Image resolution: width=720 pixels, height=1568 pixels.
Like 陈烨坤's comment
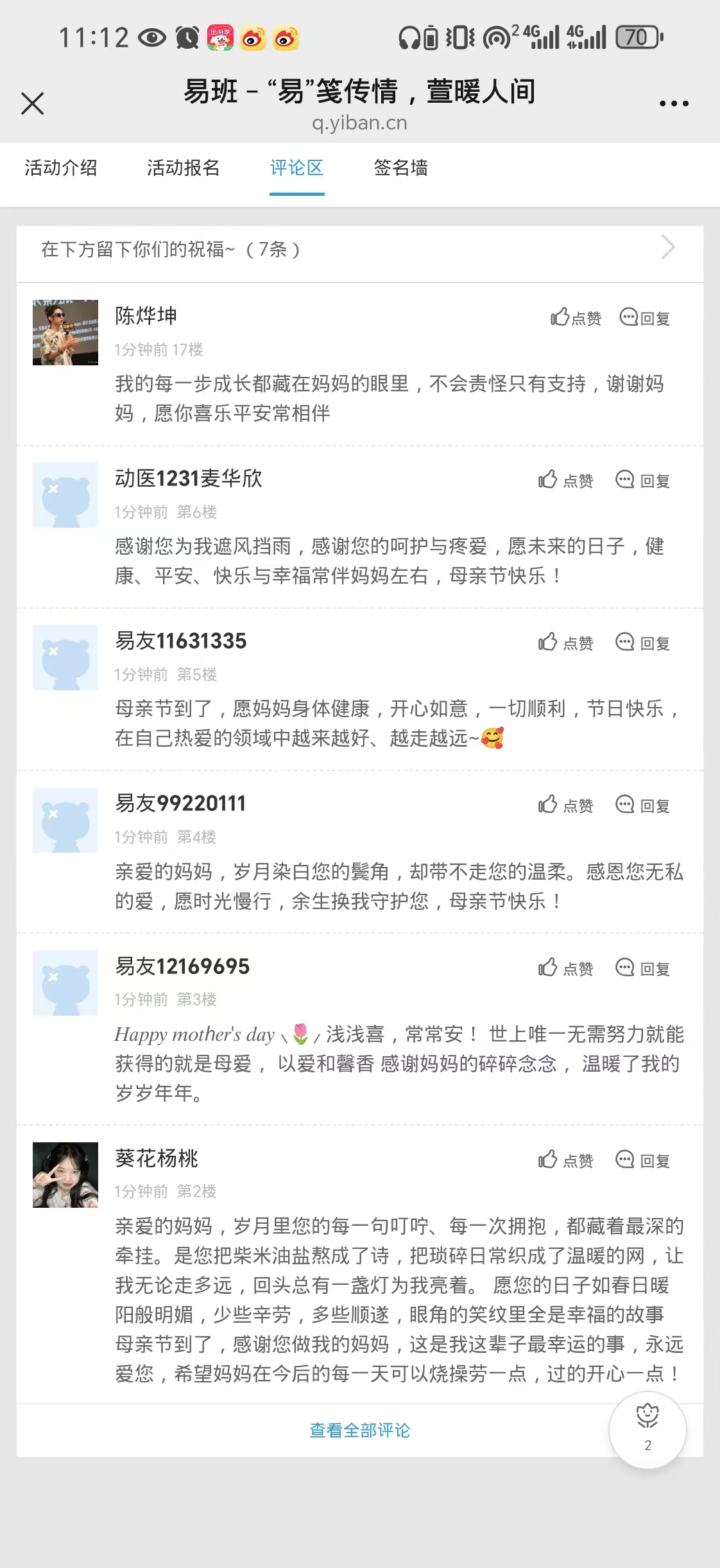tap(576, 318)
